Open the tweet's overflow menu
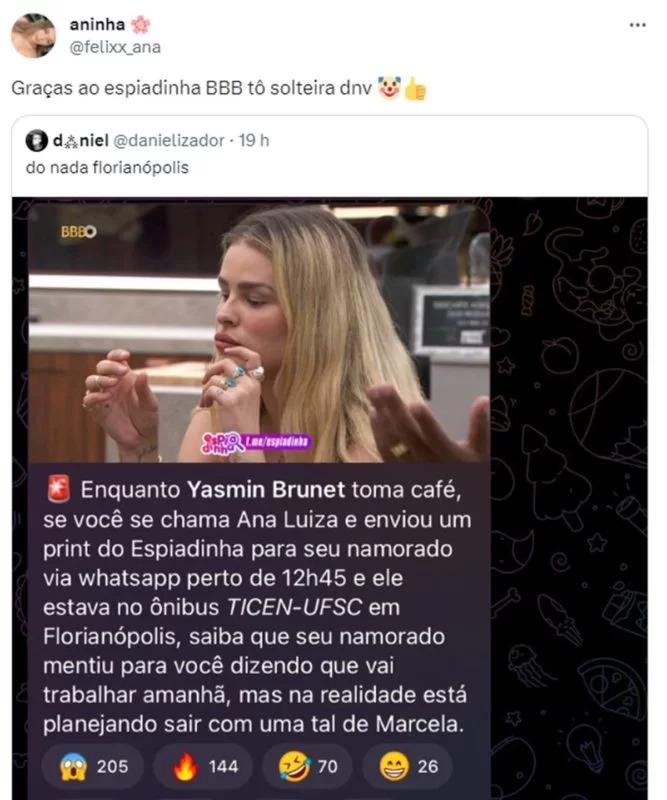 [638, 25]
